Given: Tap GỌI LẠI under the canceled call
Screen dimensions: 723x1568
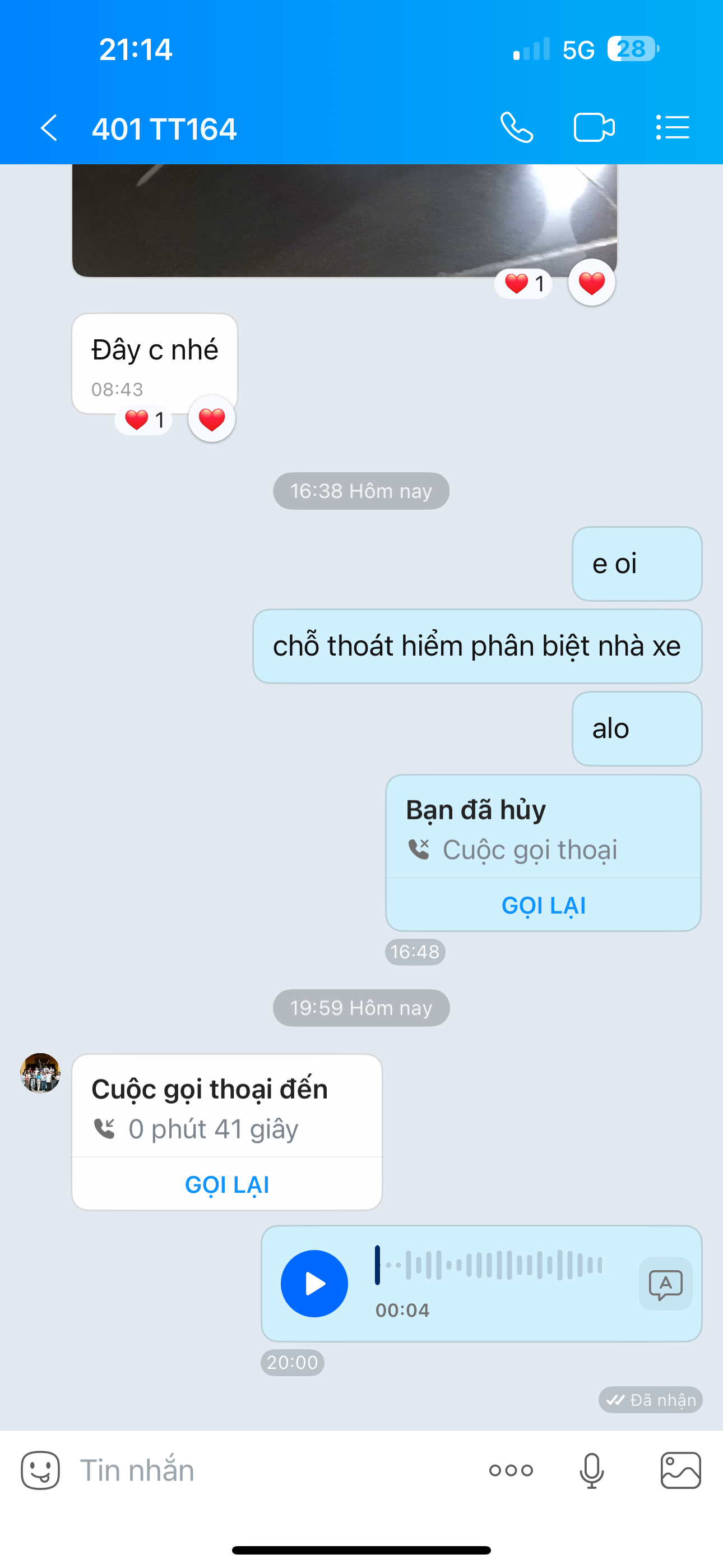Looking at the screenshot, I should point(543,905).
